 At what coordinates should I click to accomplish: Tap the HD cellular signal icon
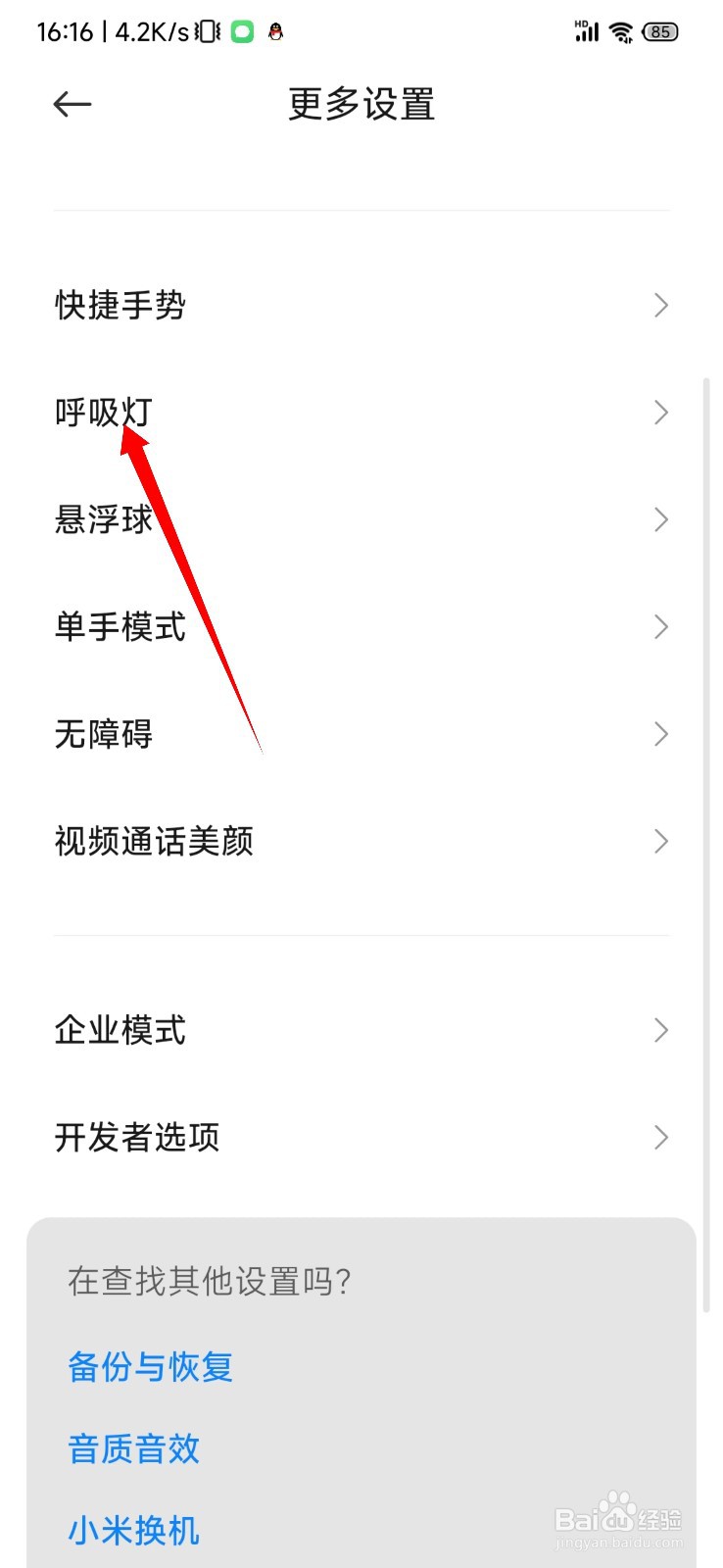pos(585,31)
